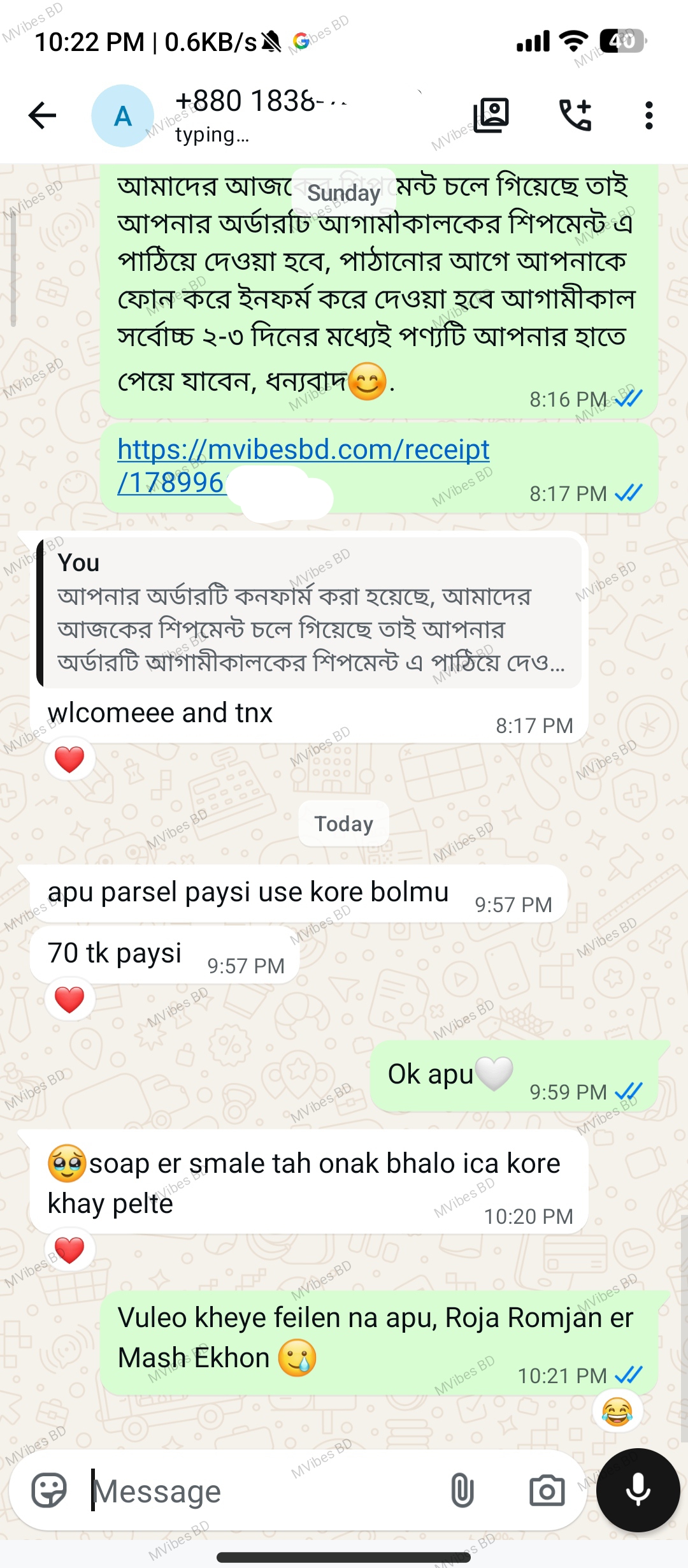
Task: Tap the microphone to record a voice message
Action: pos(638,1490)
